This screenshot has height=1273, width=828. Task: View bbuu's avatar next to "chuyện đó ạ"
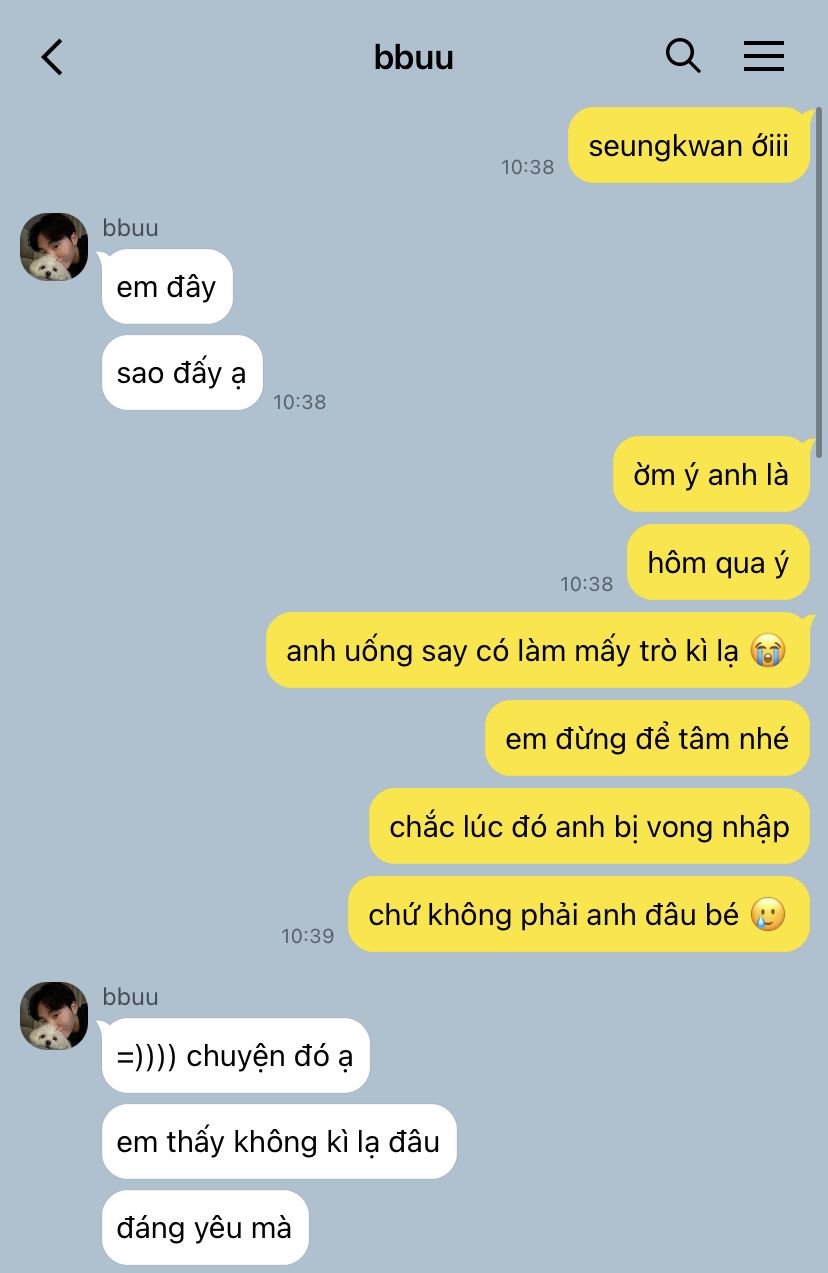(54, 1016)
